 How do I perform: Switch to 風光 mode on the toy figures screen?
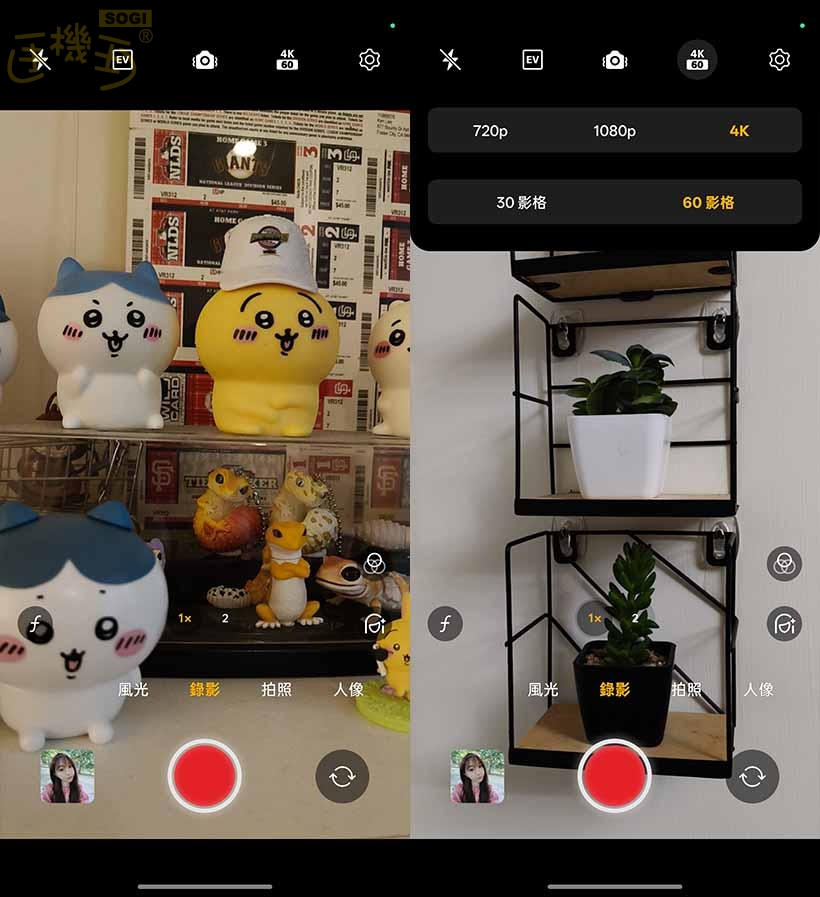[133, 689]
